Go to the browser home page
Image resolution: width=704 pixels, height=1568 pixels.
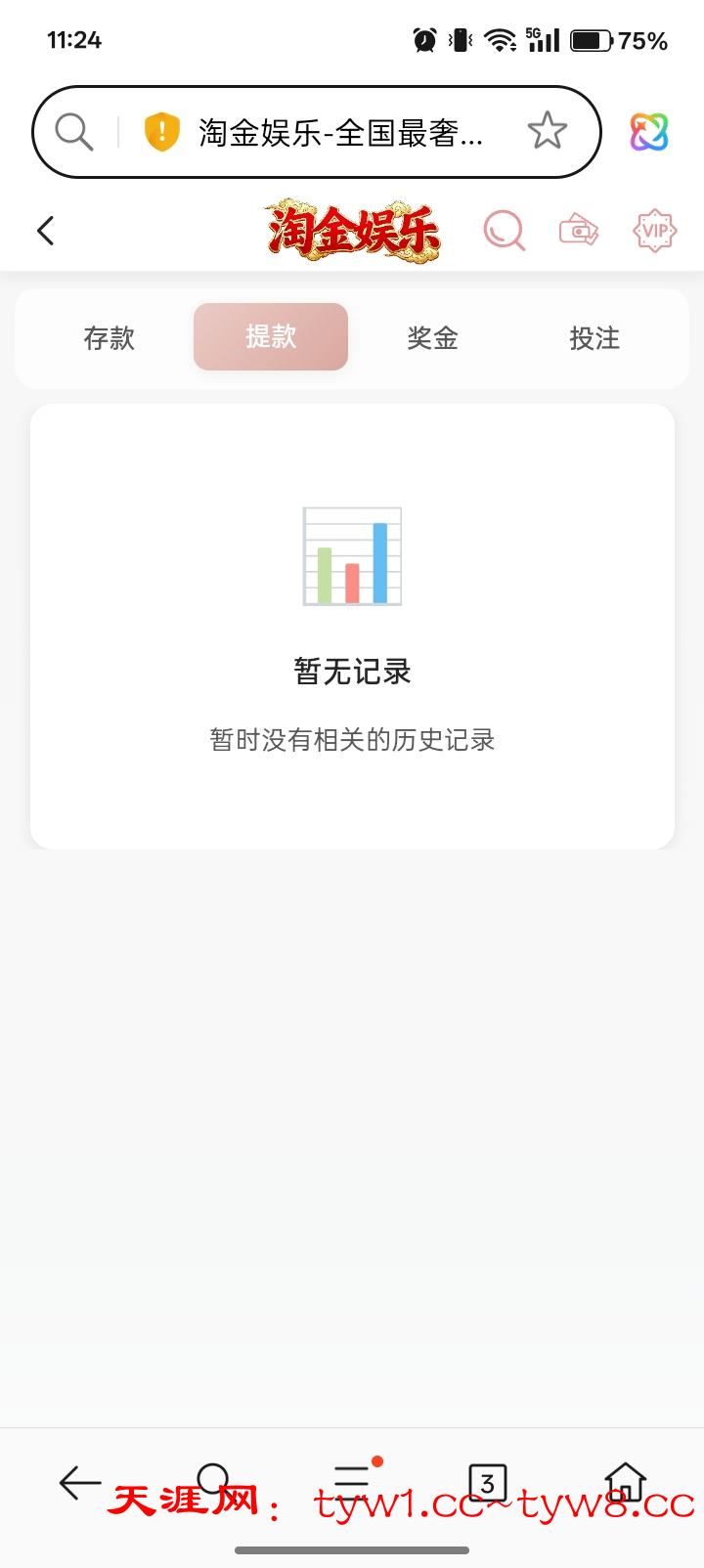[625, 1482]
